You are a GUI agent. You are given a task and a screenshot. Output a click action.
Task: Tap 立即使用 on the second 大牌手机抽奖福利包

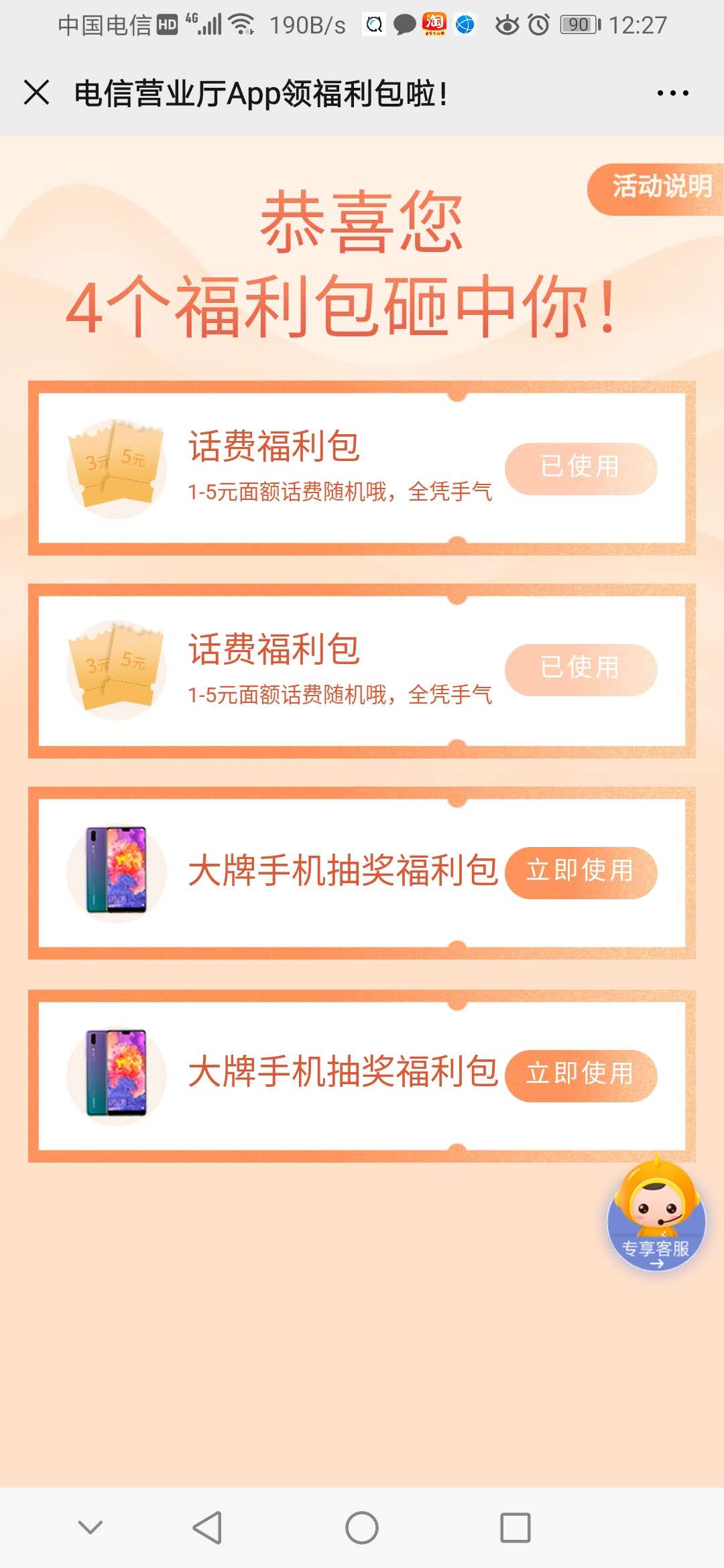pyautogui.click(x=581, y=1075)
